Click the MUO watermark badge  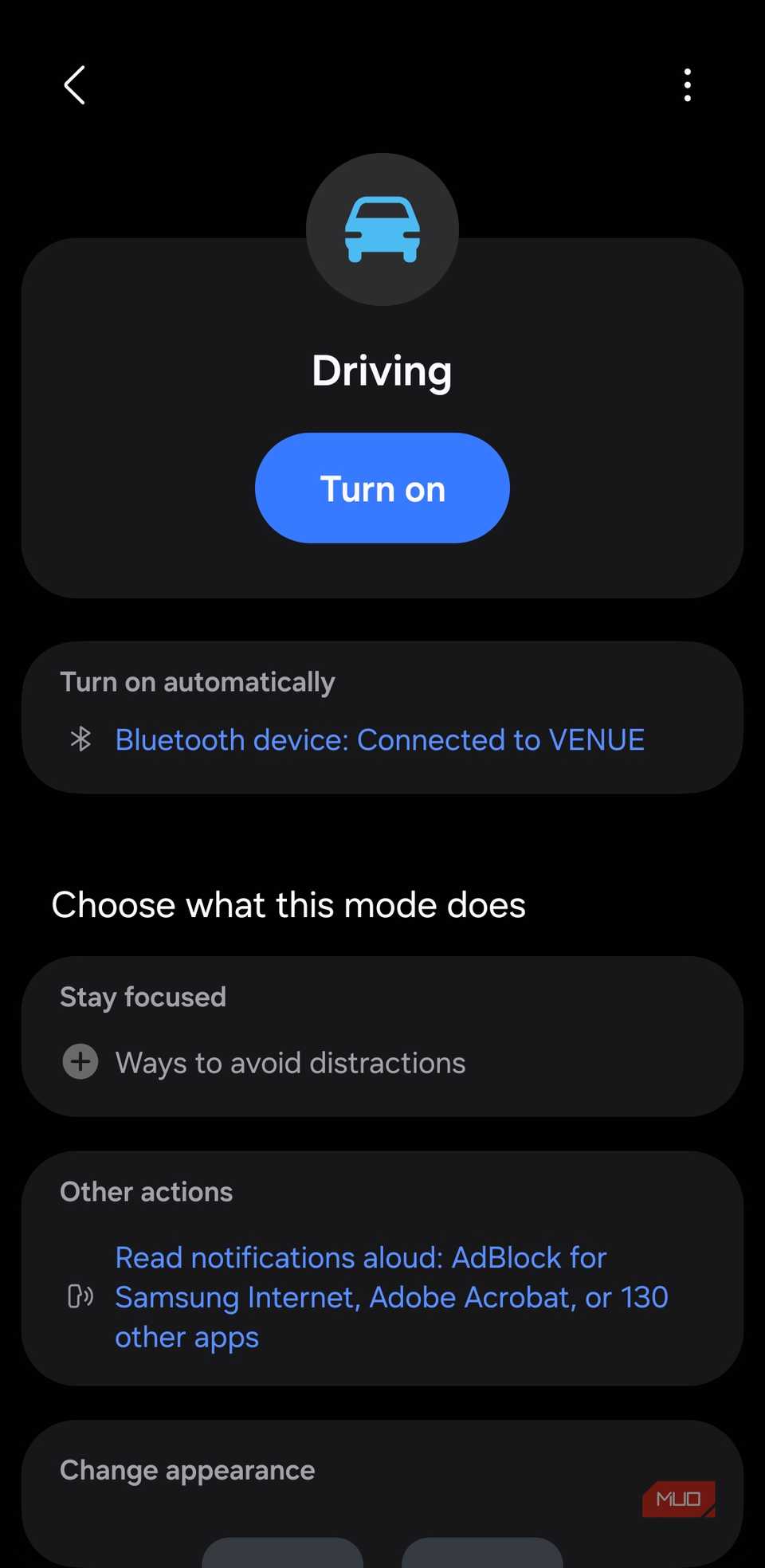(x=678, y=1497)
